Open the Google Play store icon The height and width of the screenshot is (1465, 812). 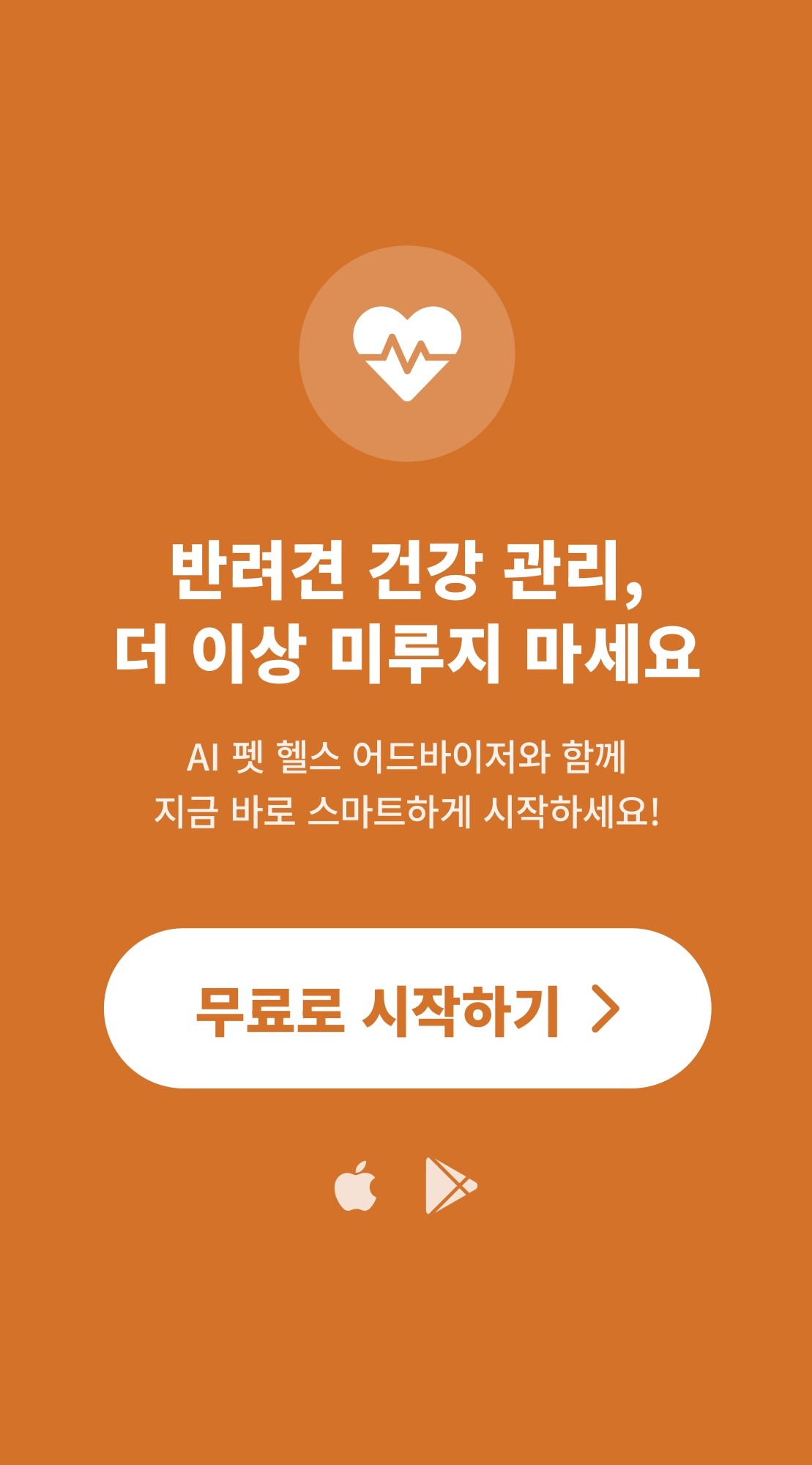pos(451,1185)
